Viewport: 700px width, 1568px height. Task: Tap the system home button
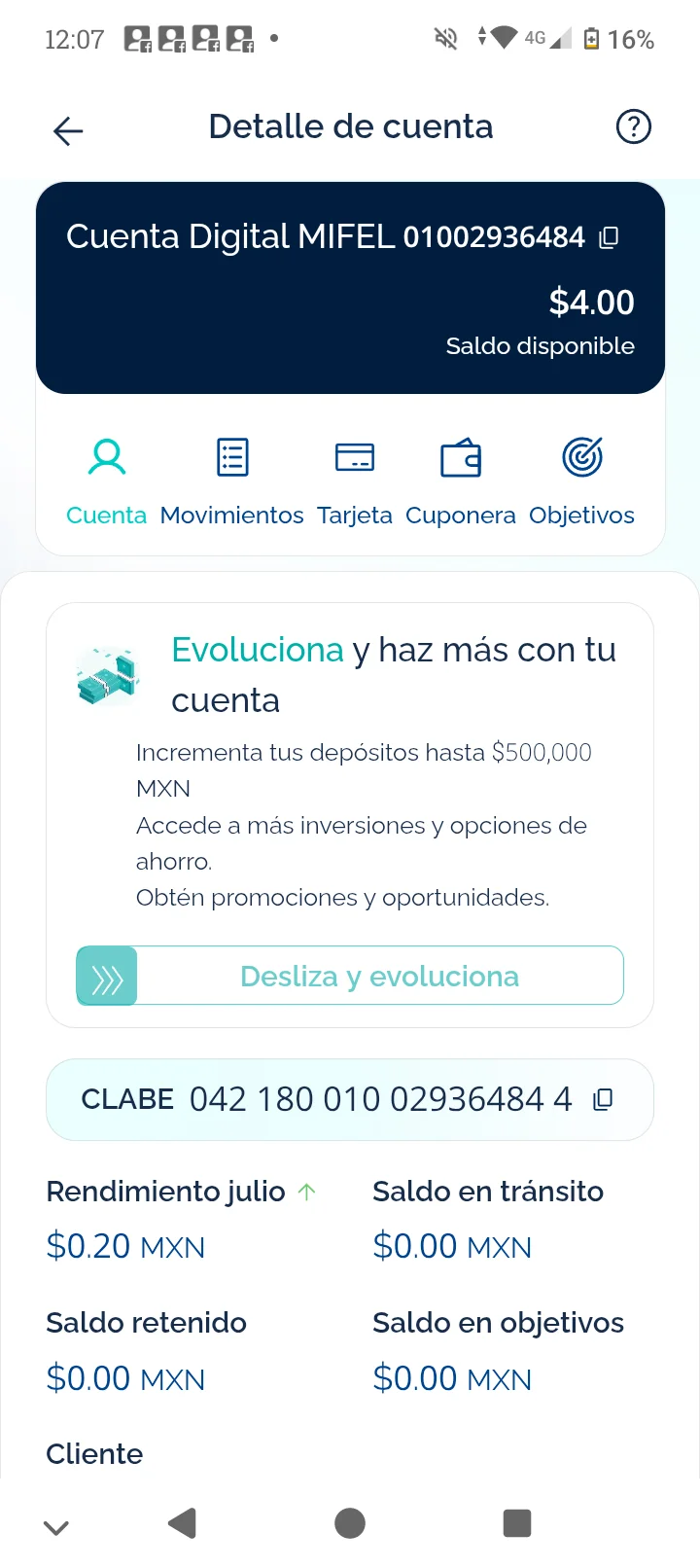pyautogui.click(x=350, y=1523)
